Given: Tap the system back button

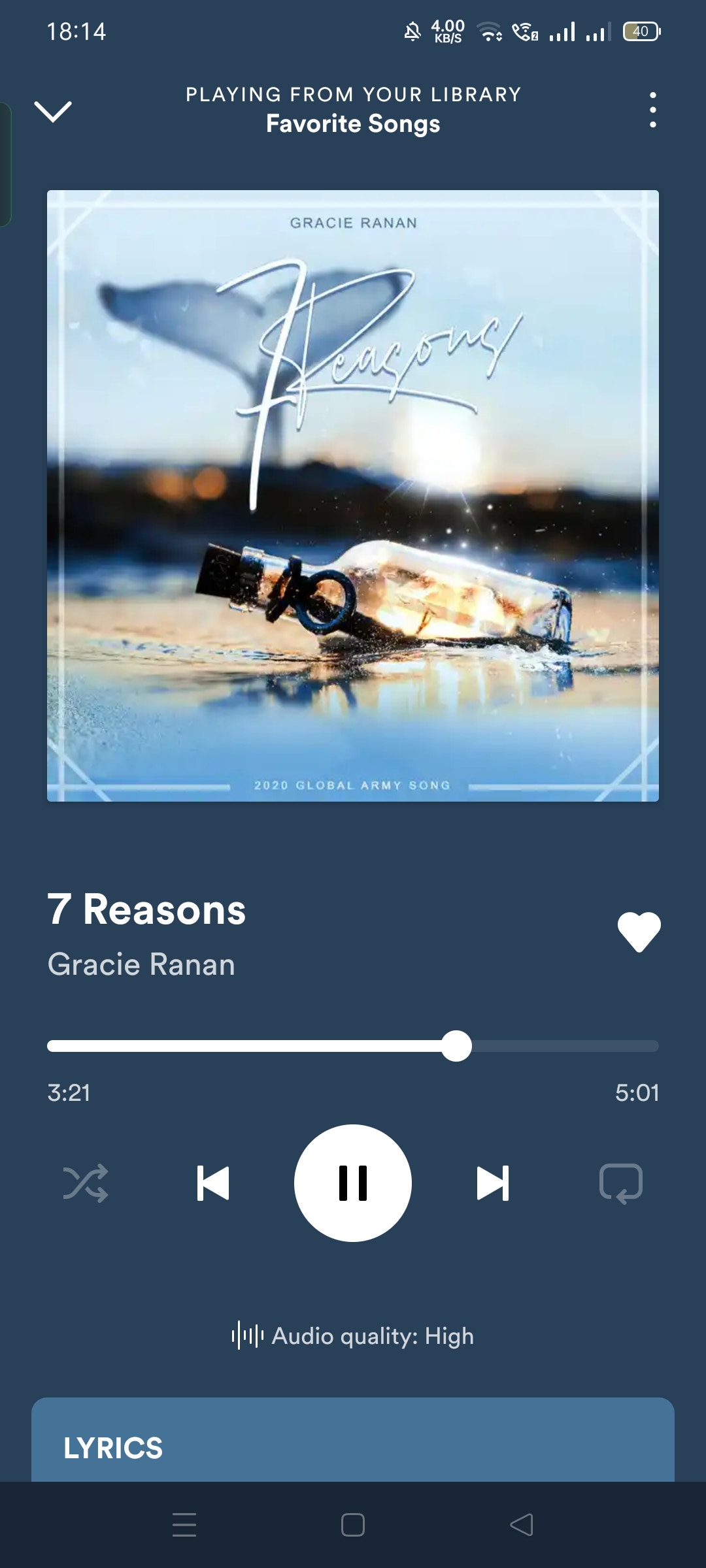Looking at the screenshot, I should pyautogui.click(x=522, y=1525).
